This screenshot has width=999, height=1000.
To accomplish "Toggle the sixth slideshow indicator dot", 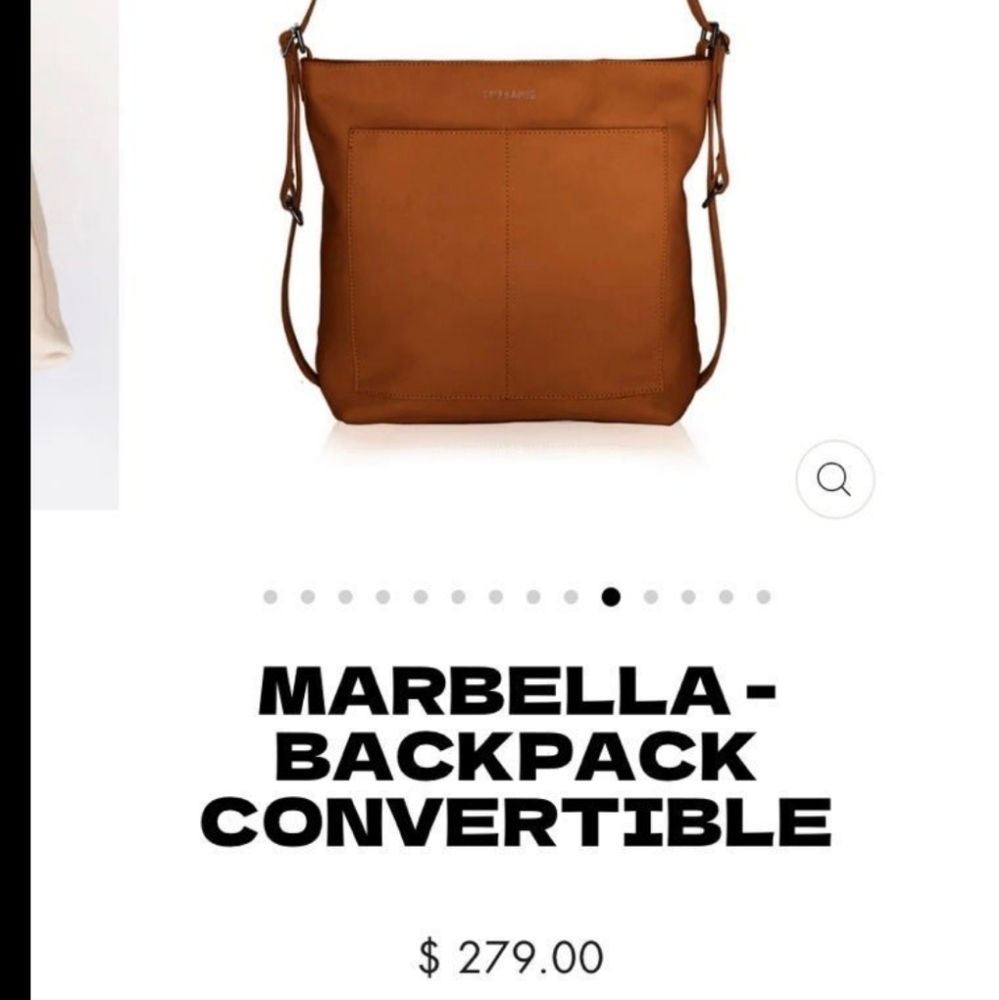I will coord(458,597).
